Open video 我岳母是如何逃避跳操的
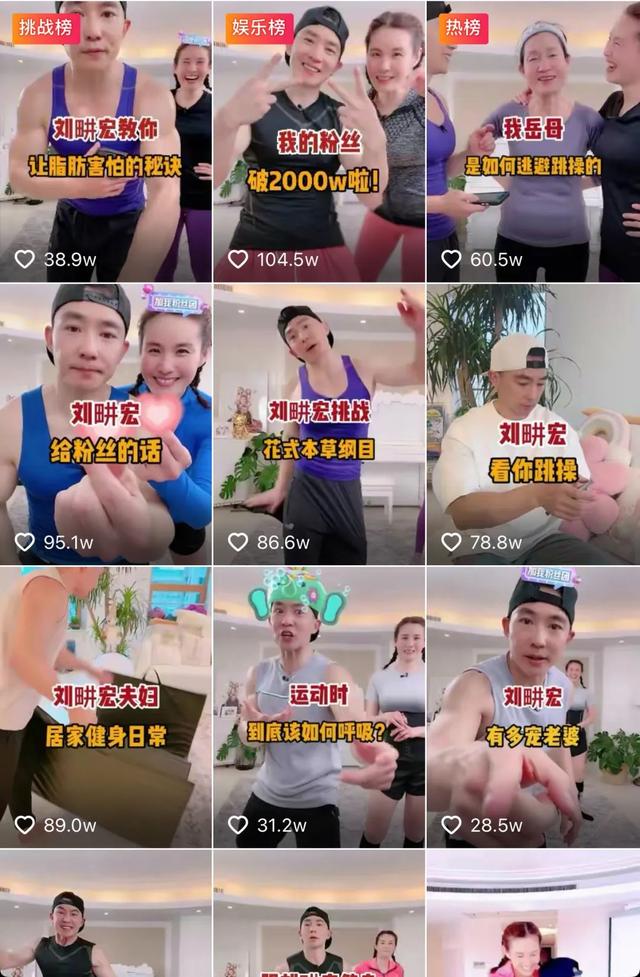Screen dimensions: 640x977 tap(533, 145)
